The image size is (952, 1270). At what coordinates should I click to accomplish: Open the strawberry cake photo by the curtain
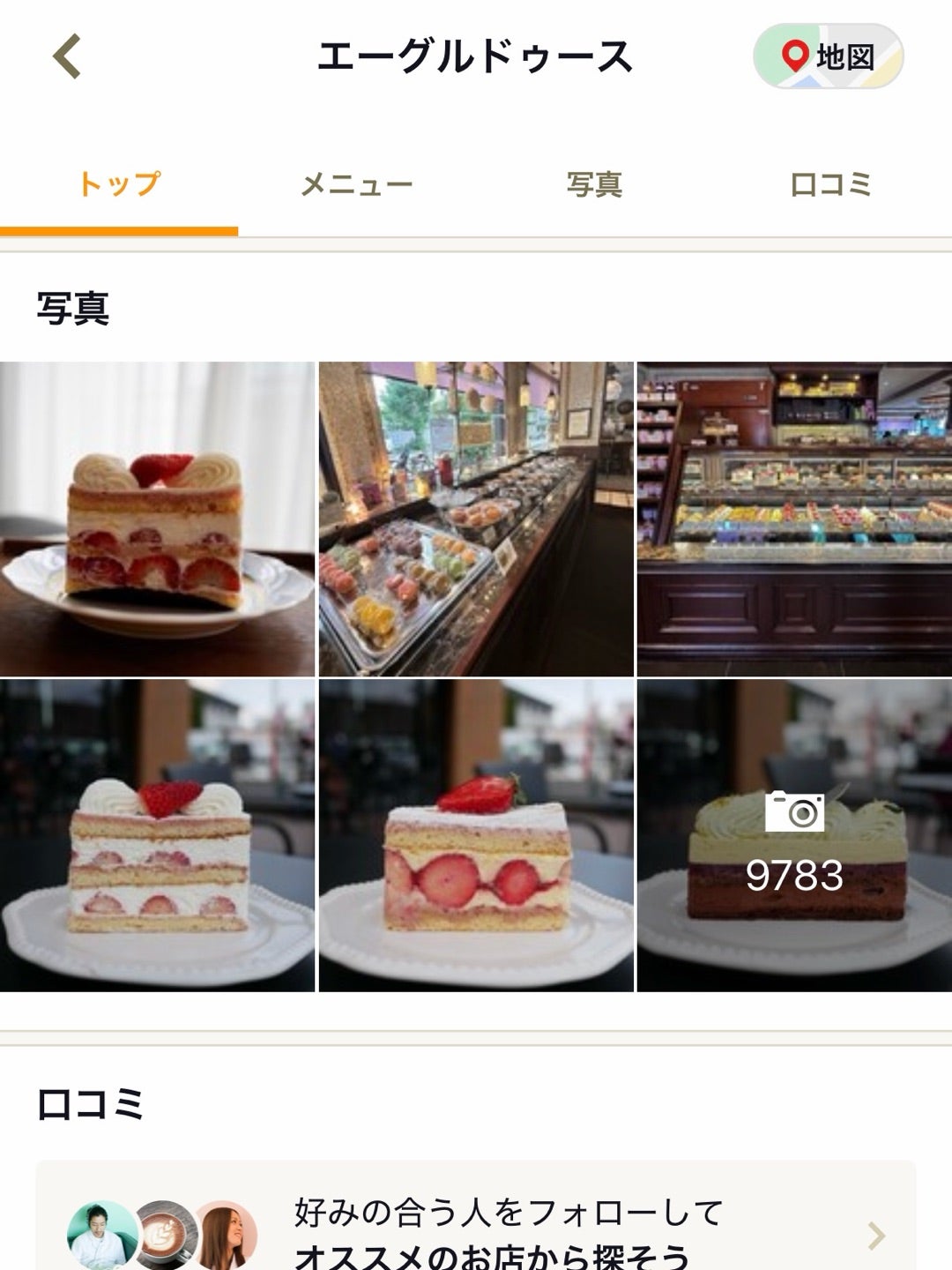click(x=157, y=519)
